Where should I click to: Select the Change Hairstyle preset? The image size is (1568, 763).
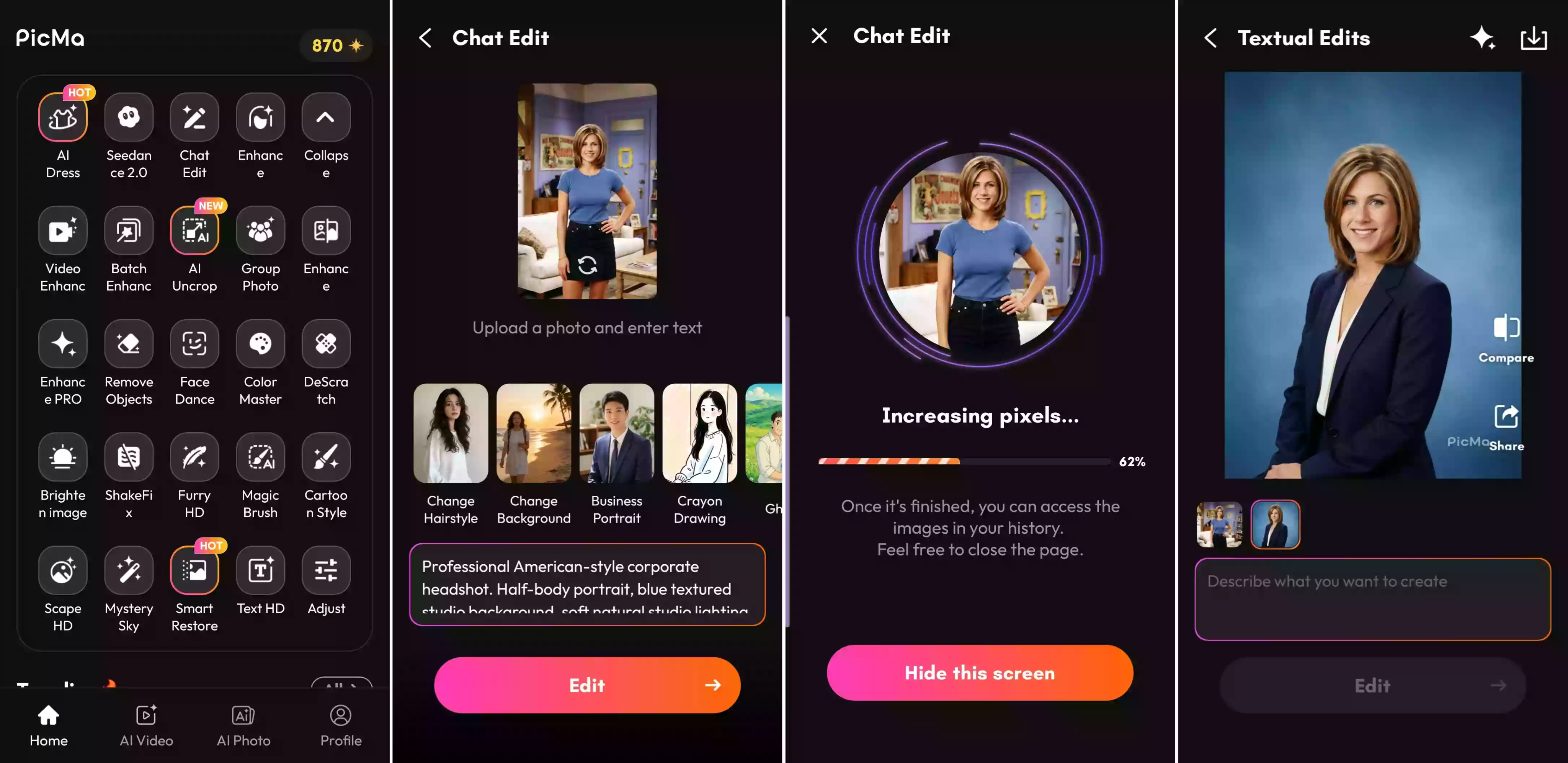tap(451, 433)
